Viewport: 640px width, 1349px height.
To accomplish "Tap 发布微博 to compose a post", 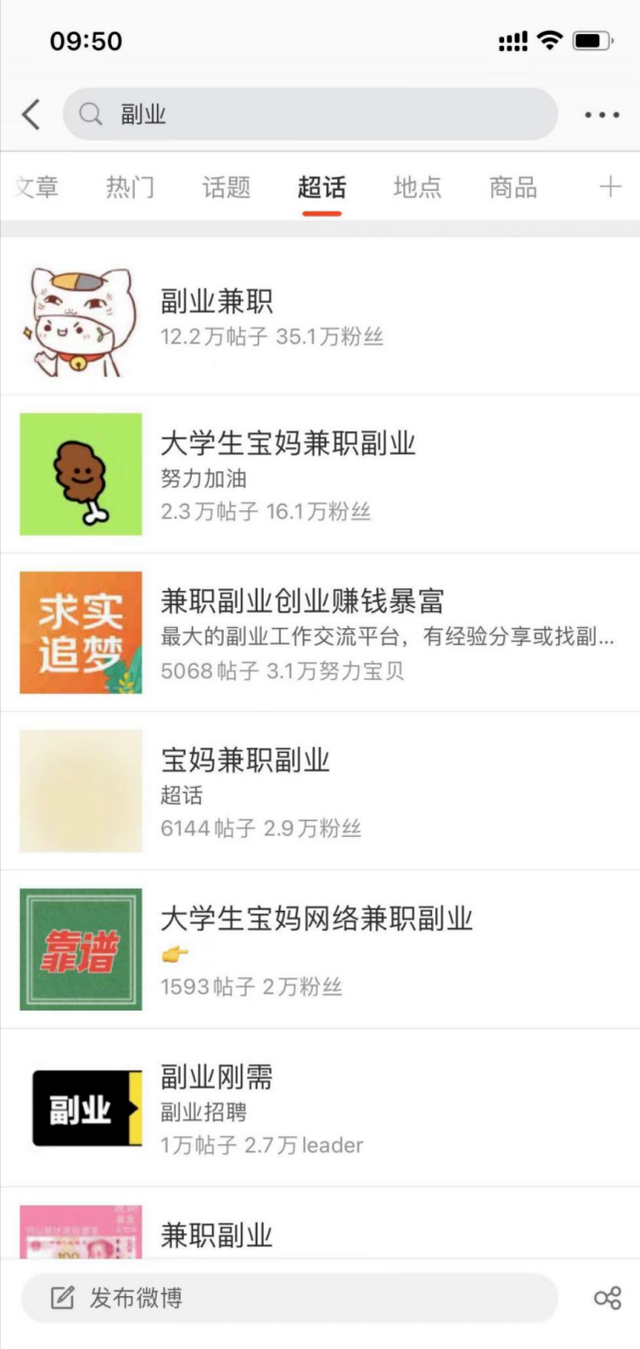I will pyautogui.click(x=289, y=1298).
